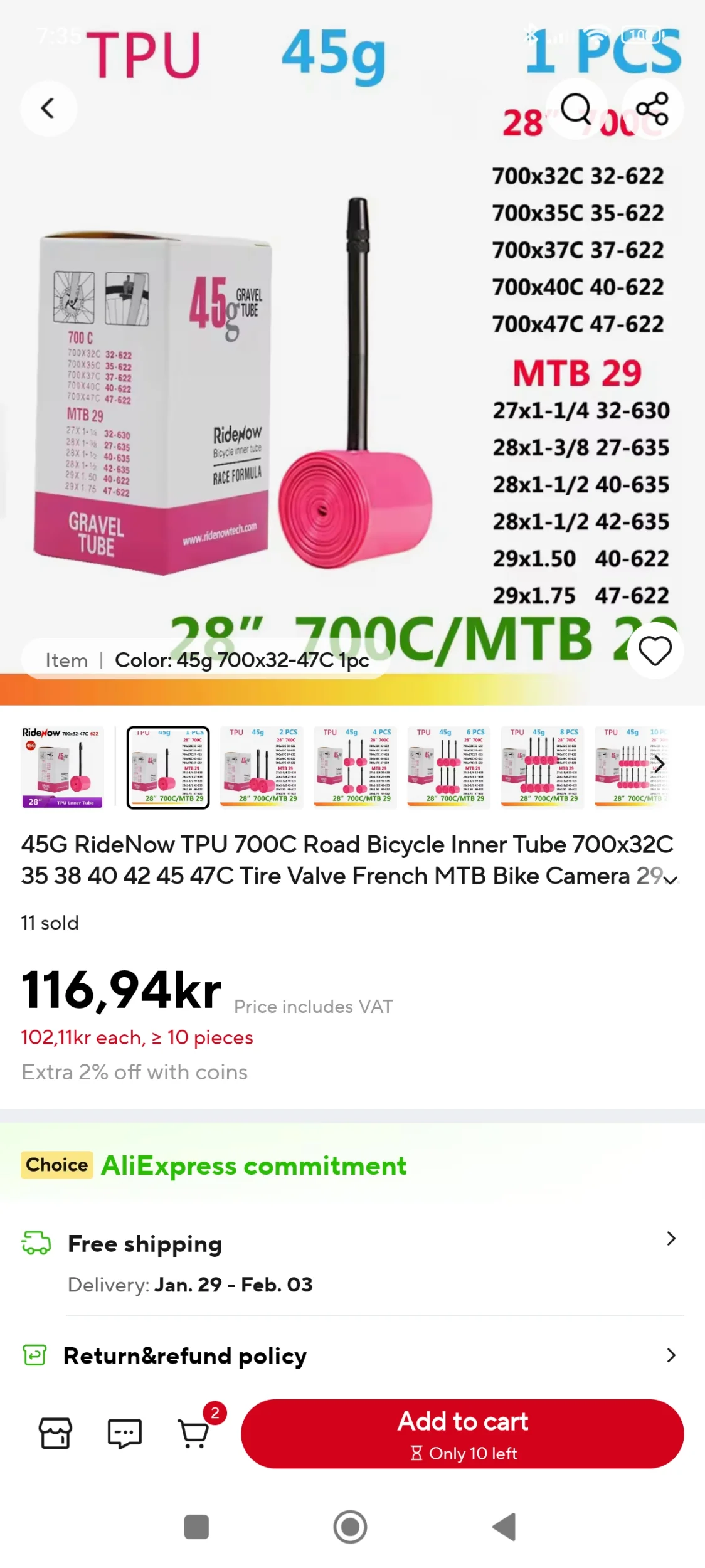Go back using the top-left arrow
This screenshot has width=705, height=1568.
pos(49,109)
